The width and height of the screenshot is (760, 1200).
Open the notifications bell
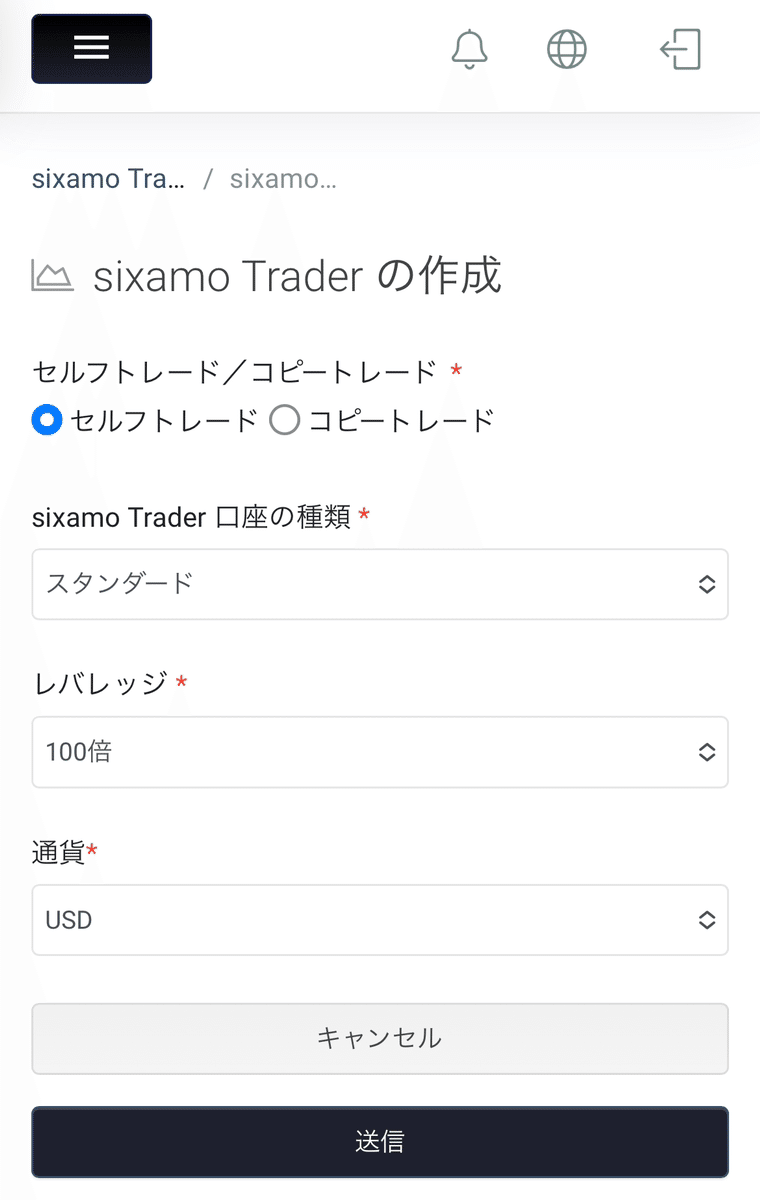tap(470, 48)
